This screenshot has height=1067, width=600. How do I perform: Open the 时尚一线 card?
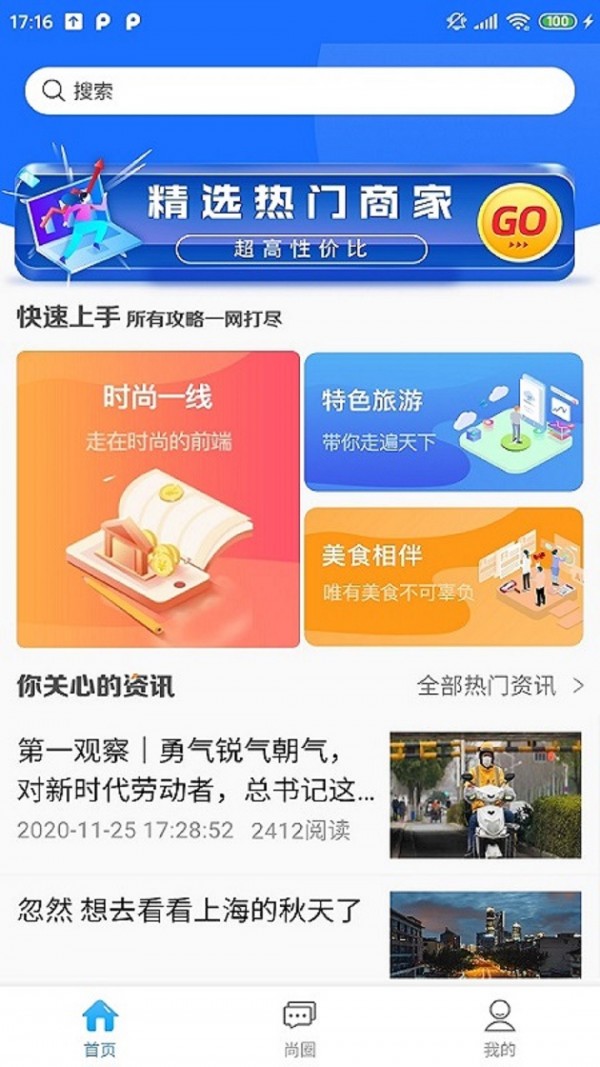pos(158,498)
